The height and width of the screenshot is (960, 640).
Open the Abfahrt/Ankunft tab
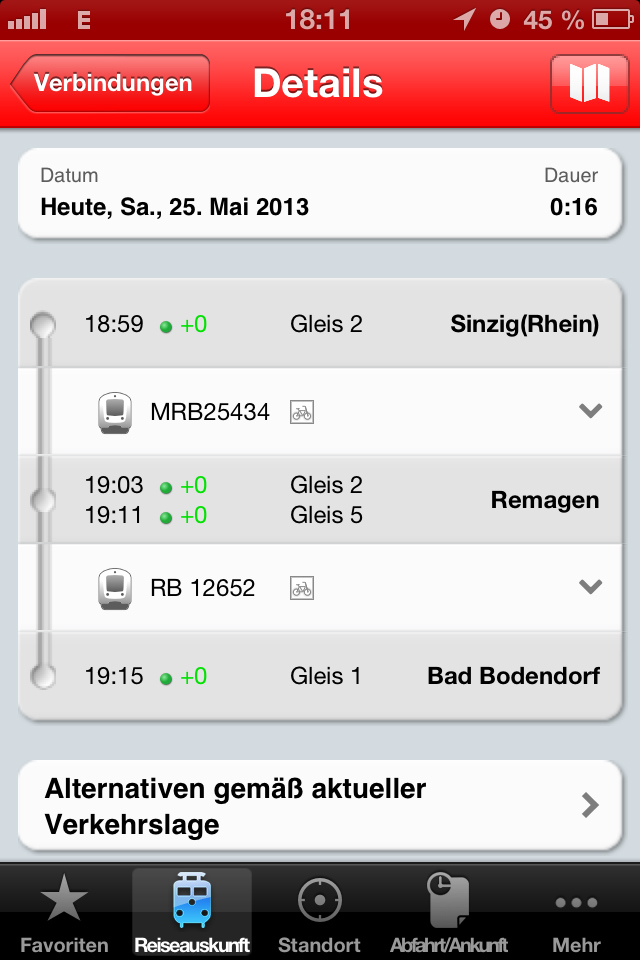(x=448, y=912)
